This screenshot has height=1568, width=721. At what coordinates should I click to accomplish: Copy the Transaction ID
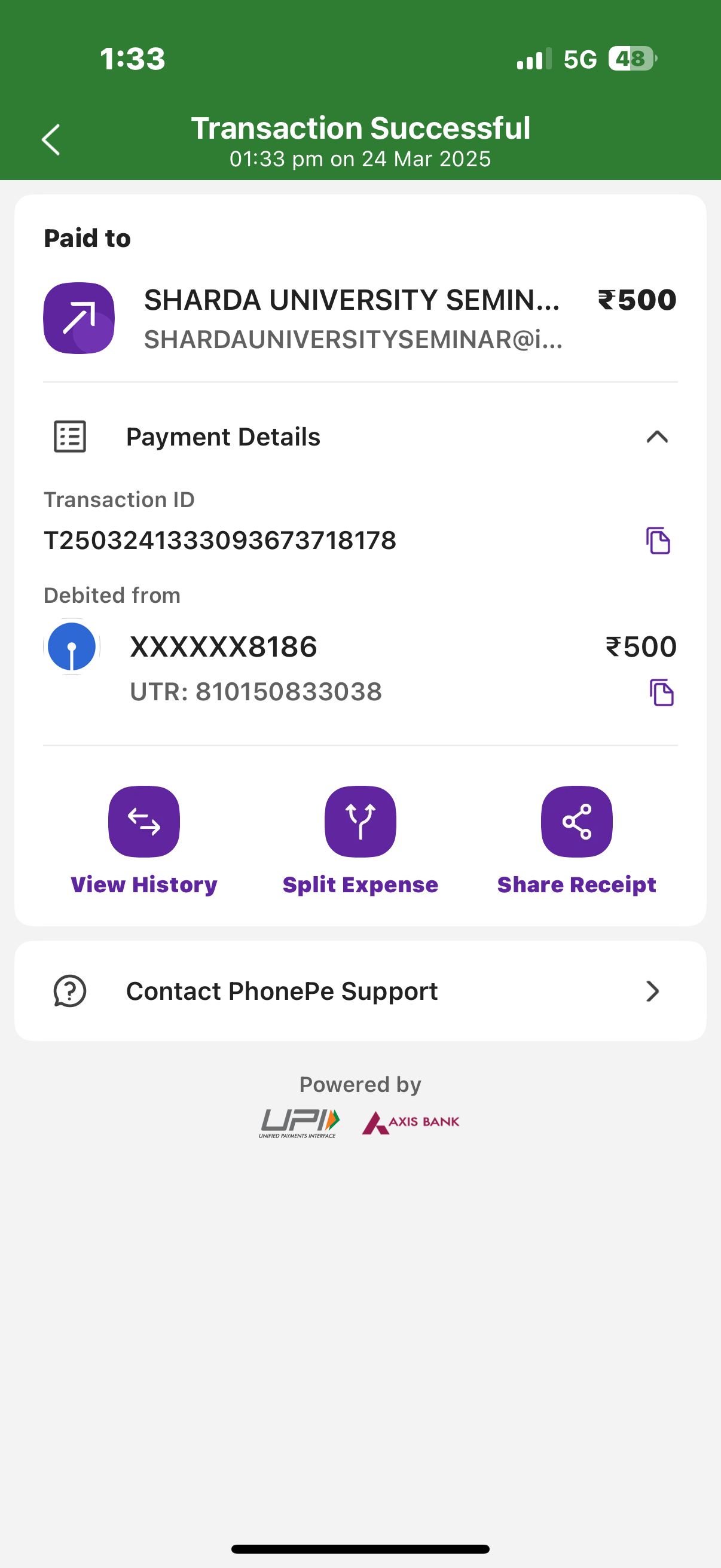click(657, 541)
